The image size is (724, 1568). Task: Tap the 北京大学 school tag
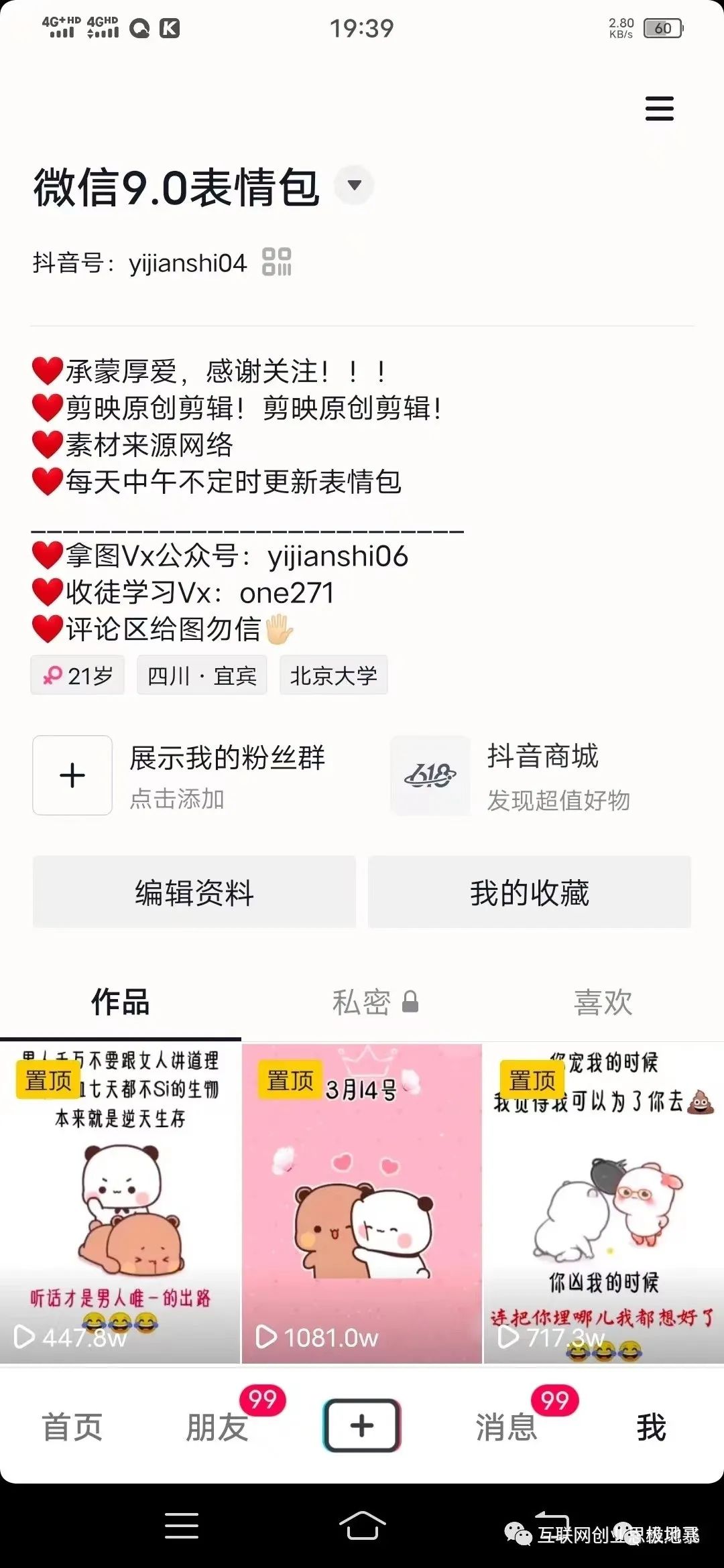pos(333,675)
